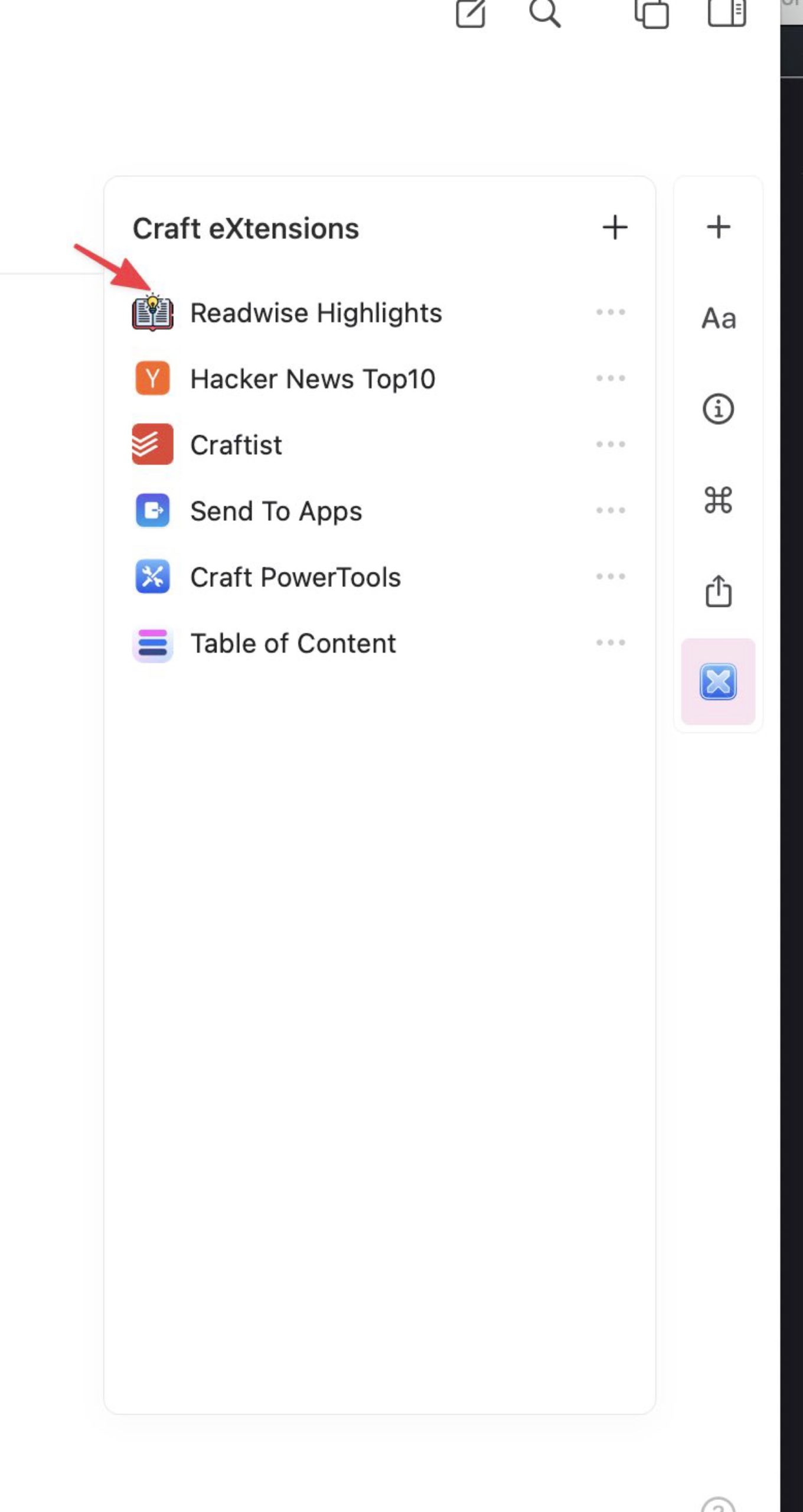
Task: Open more options for Table of Content
Action: 611,643
